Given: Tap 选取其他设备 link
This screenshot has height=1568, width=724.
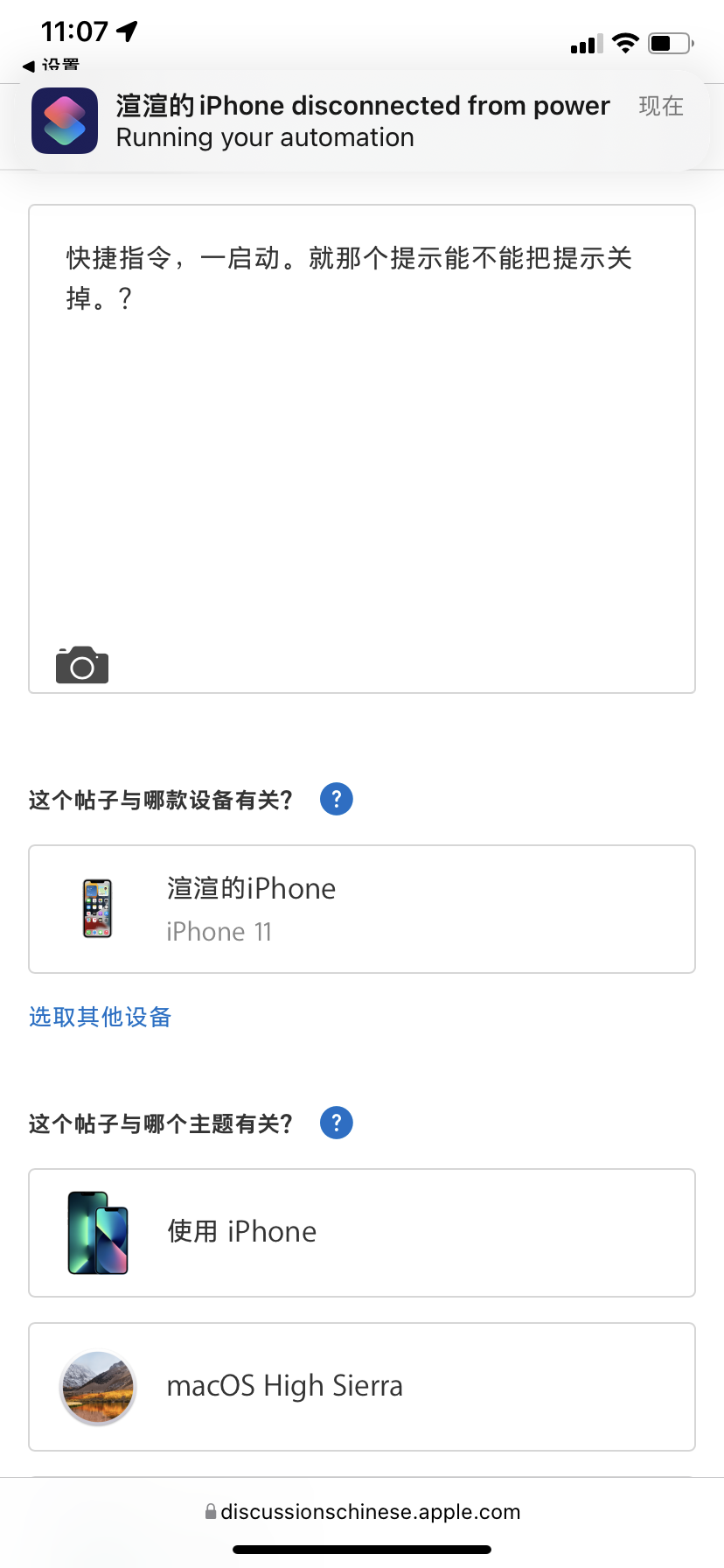Looking at the screenshot, I should (101, 1017).
